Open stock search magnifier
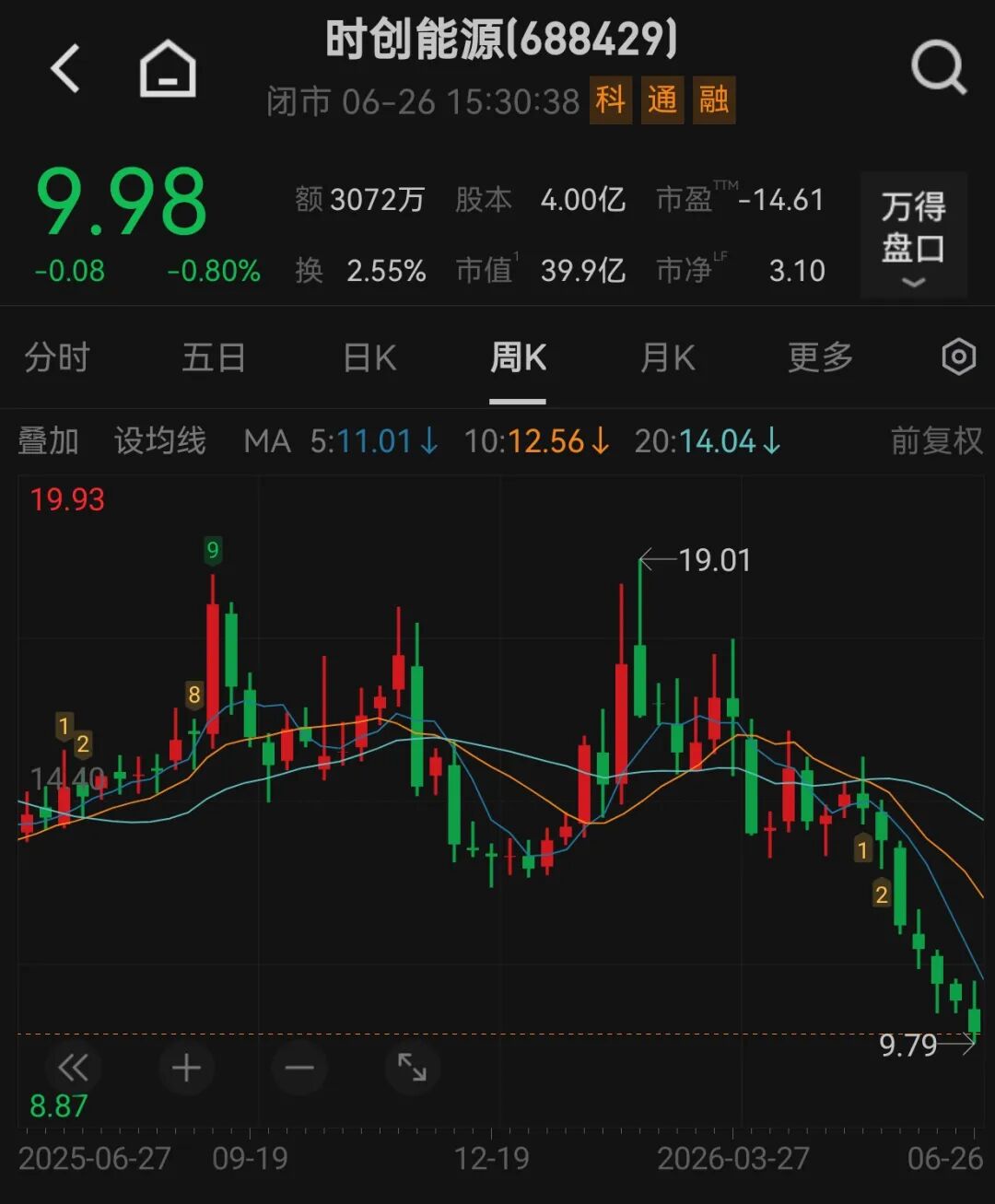The image size is (995, 1204). click(939, 68)
